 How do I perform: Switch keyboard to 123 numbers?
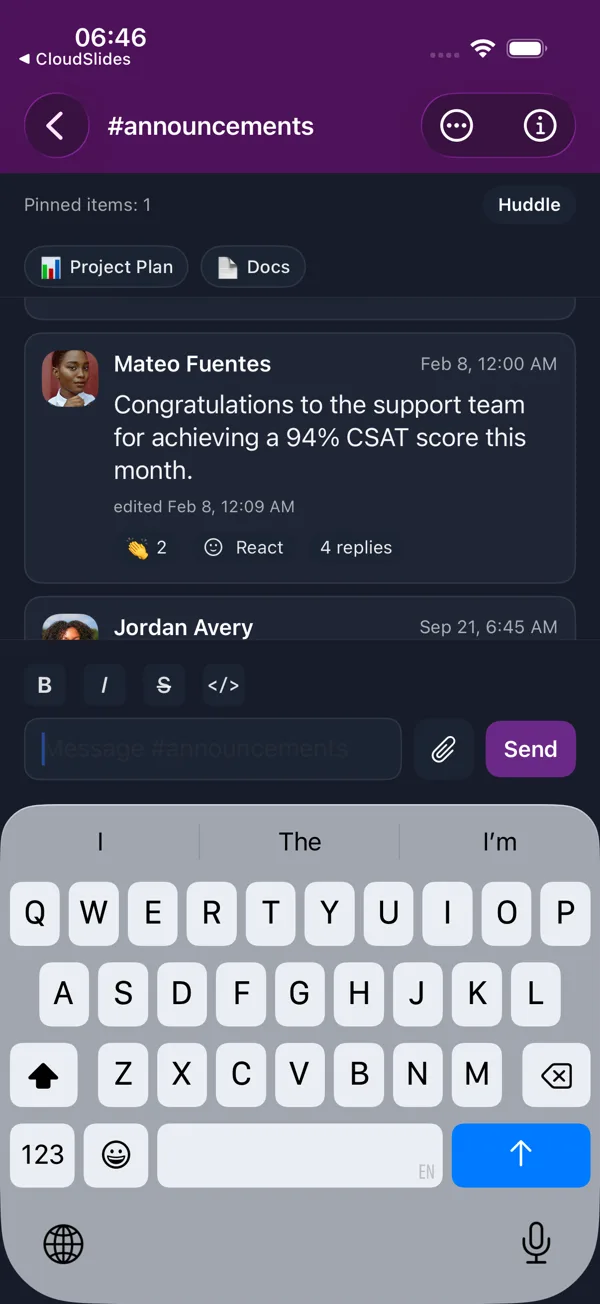(43, 1155)
